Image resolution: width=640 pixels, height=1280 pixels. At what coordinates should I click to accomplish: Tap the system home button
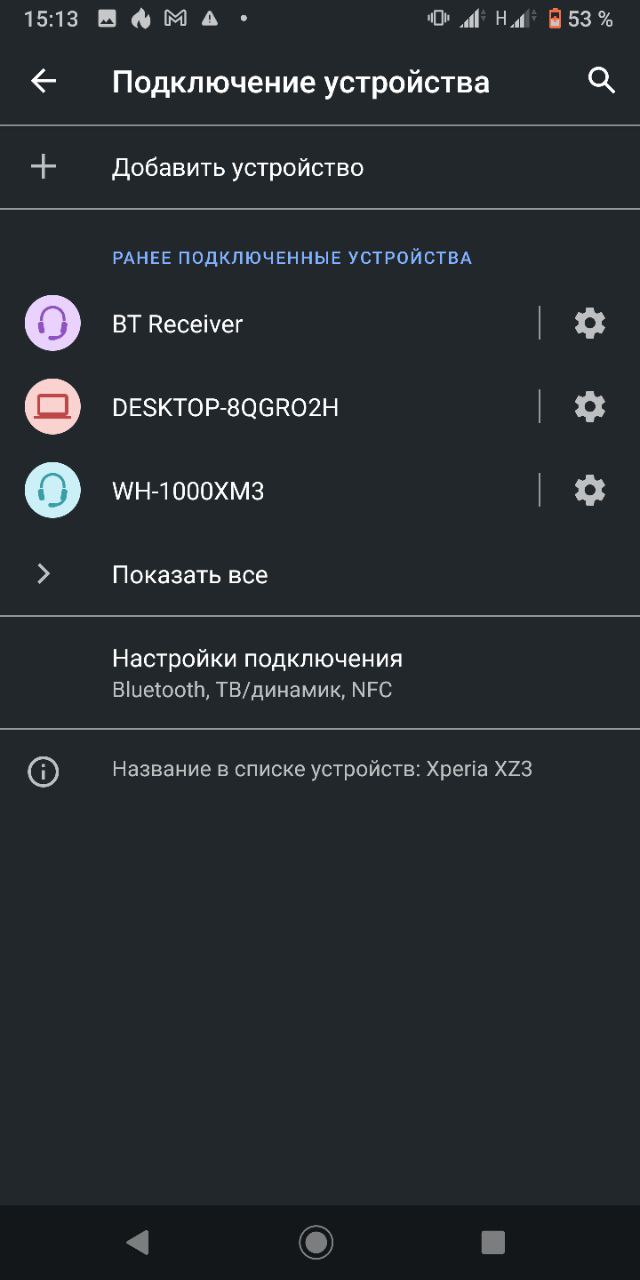pyautogui.click(x=317, y=1242)
